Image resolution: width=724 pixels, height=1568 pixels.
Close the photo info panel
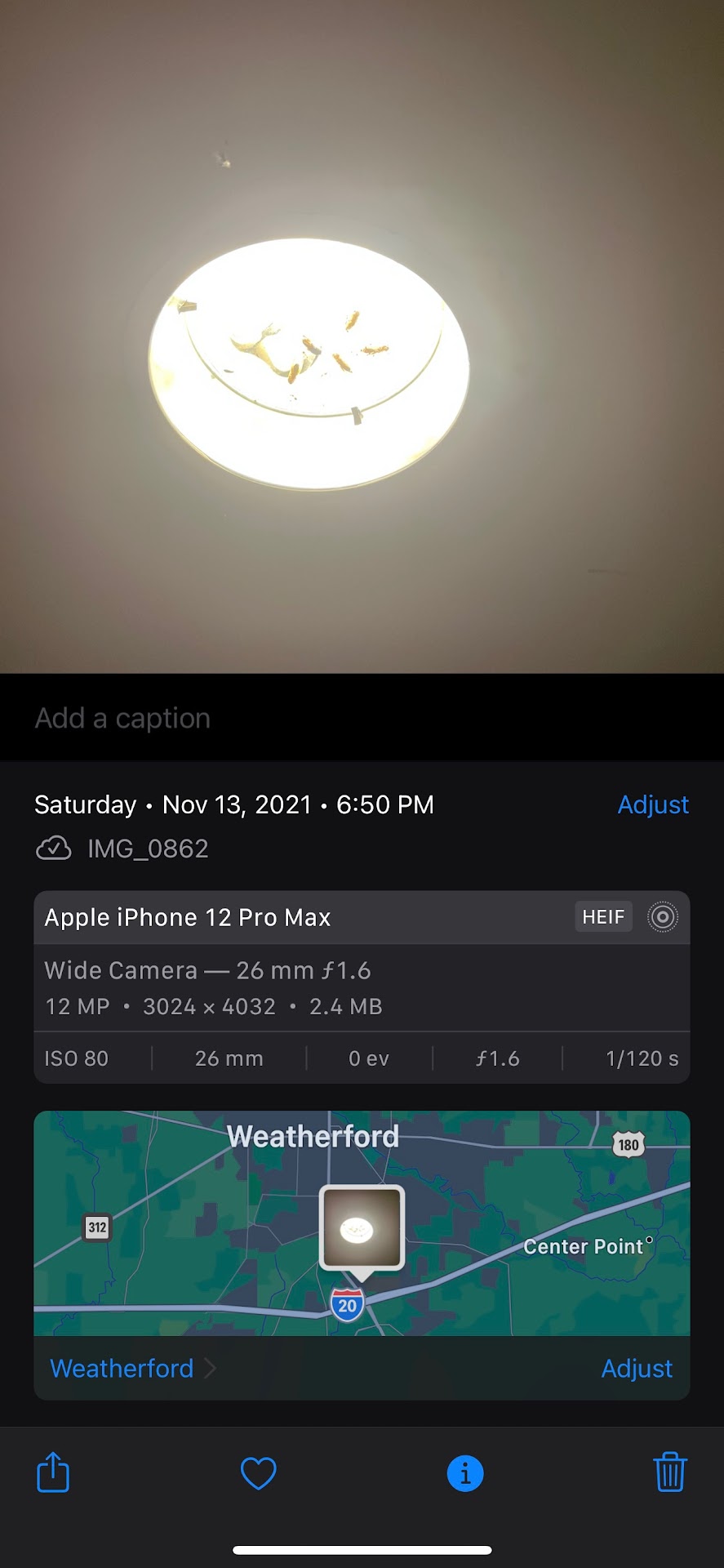pos(465,1473)
